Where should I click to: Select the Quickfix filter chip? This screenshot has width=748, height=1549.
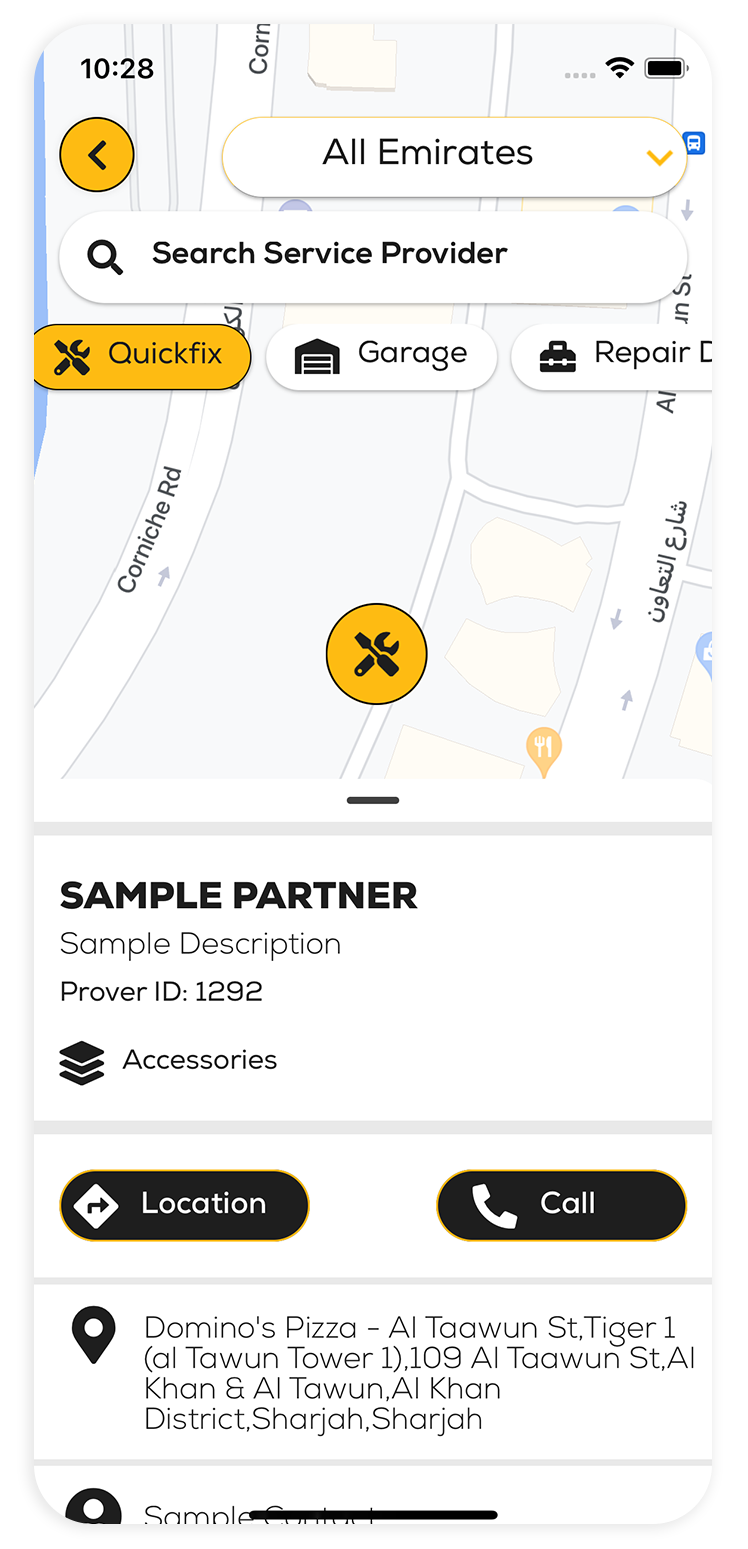(140, 355)
